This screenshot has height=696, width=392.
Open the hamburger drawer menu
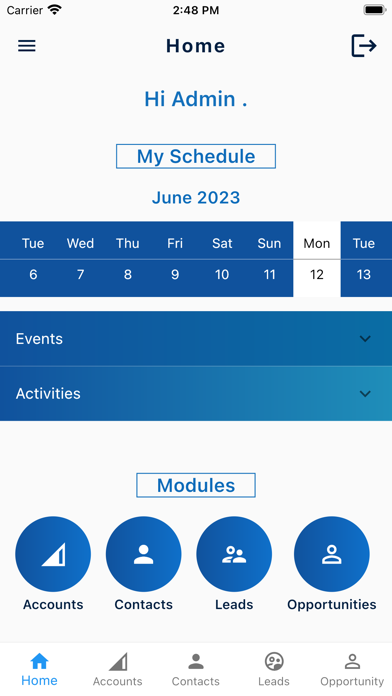[x=27, y=46]
